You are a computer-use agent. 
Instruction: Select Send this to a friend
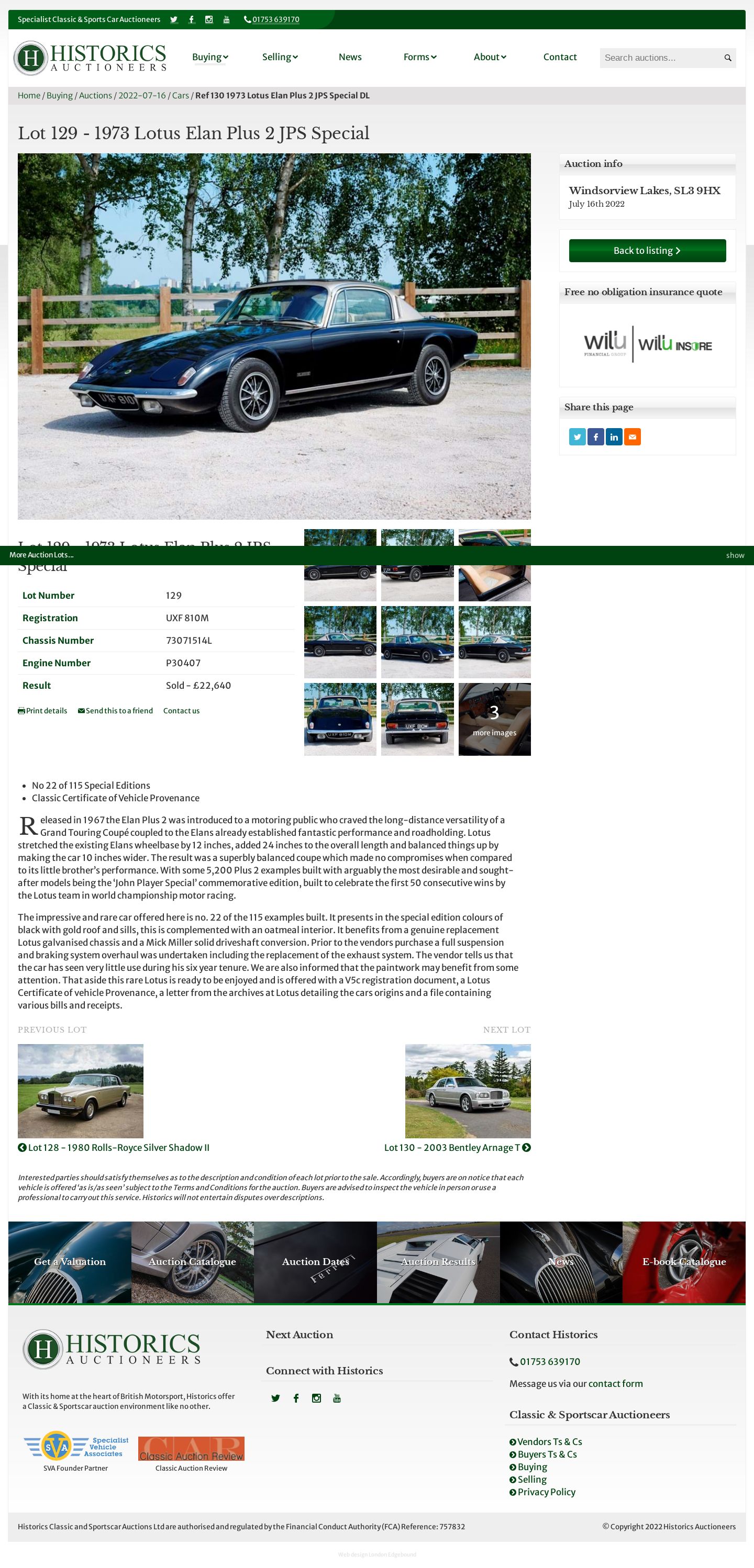pyautogui.click(x=115, y=711)
